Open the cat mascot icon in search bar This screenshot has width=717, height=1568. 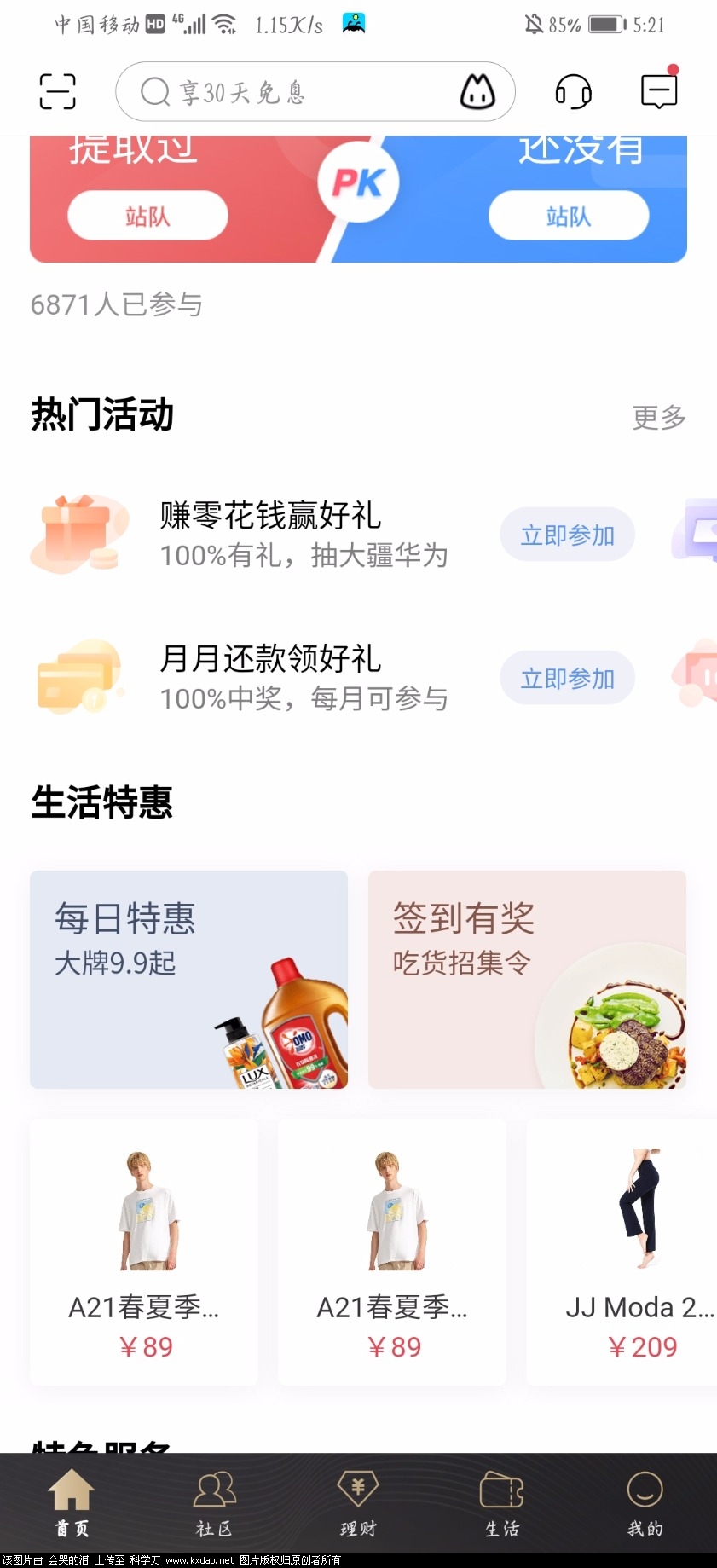[x=477, y=91]
